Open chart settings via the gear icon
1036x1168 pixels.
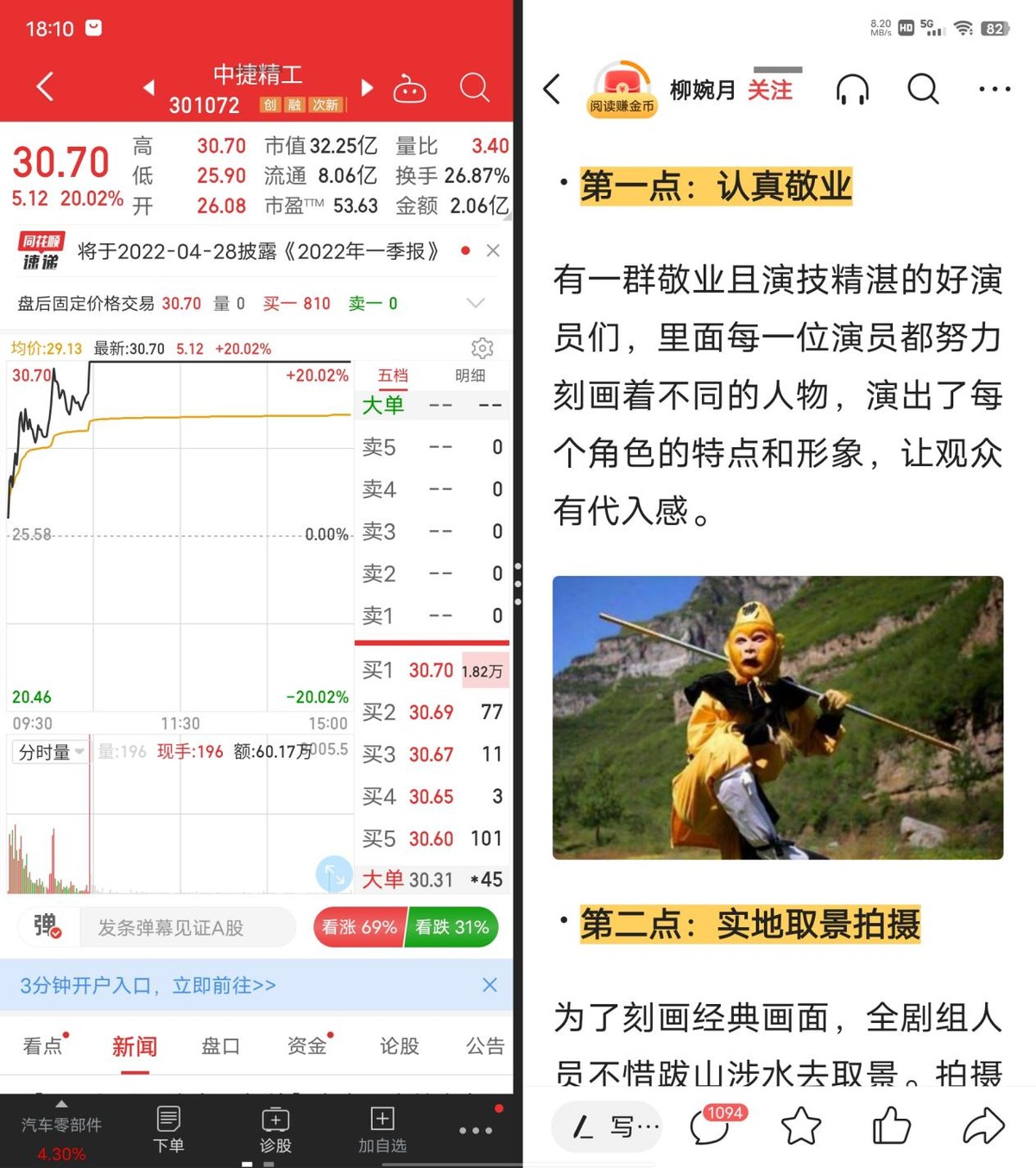point(482,348)
